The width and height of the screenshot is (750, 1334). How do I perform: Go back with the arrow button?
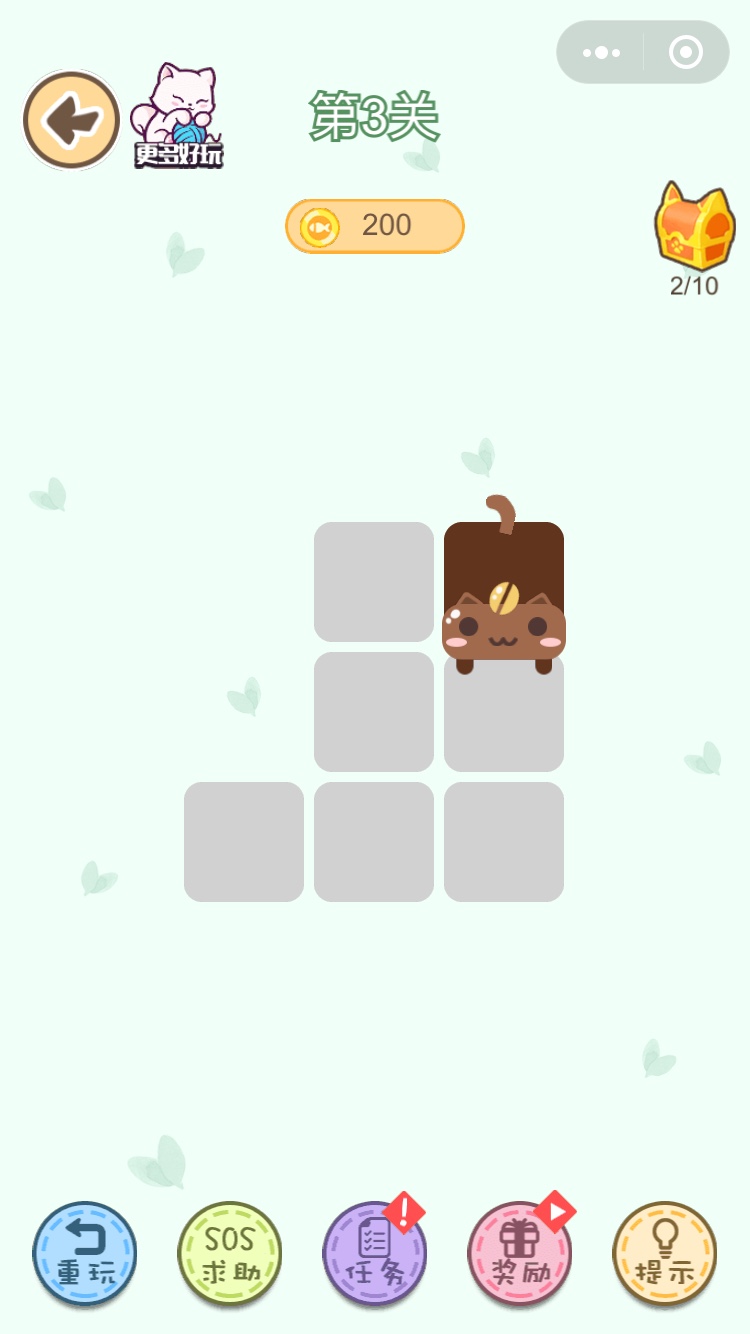pyautogui.click(x=72, y=120)
